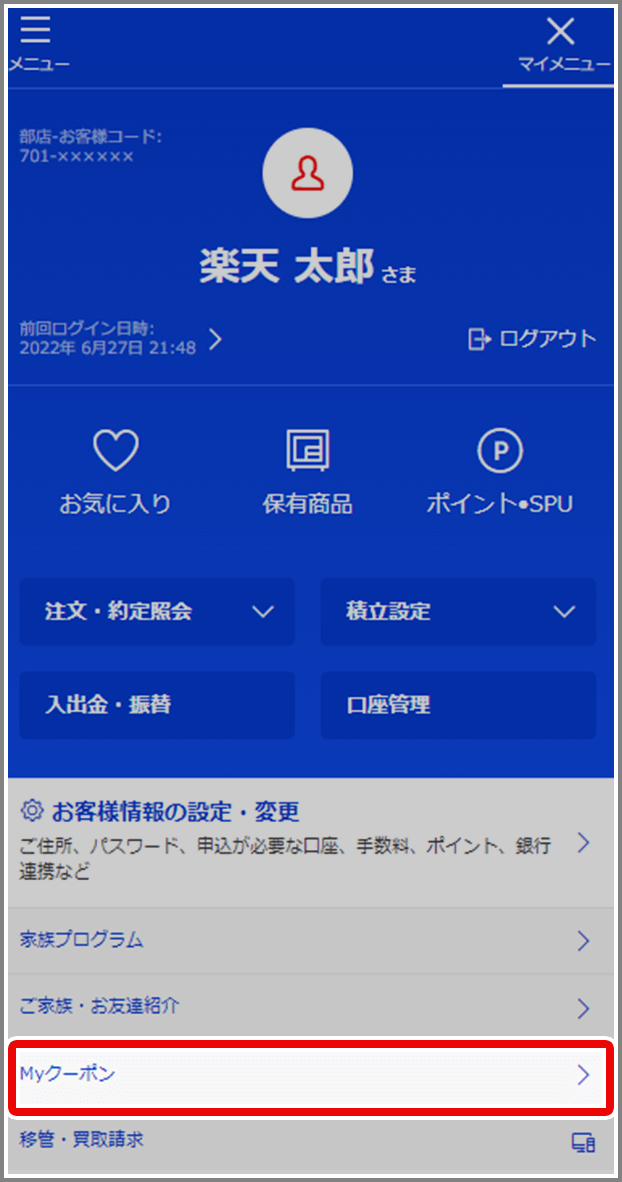
Task: Open Myクーポン row
Action: (x=310, y=1076)
